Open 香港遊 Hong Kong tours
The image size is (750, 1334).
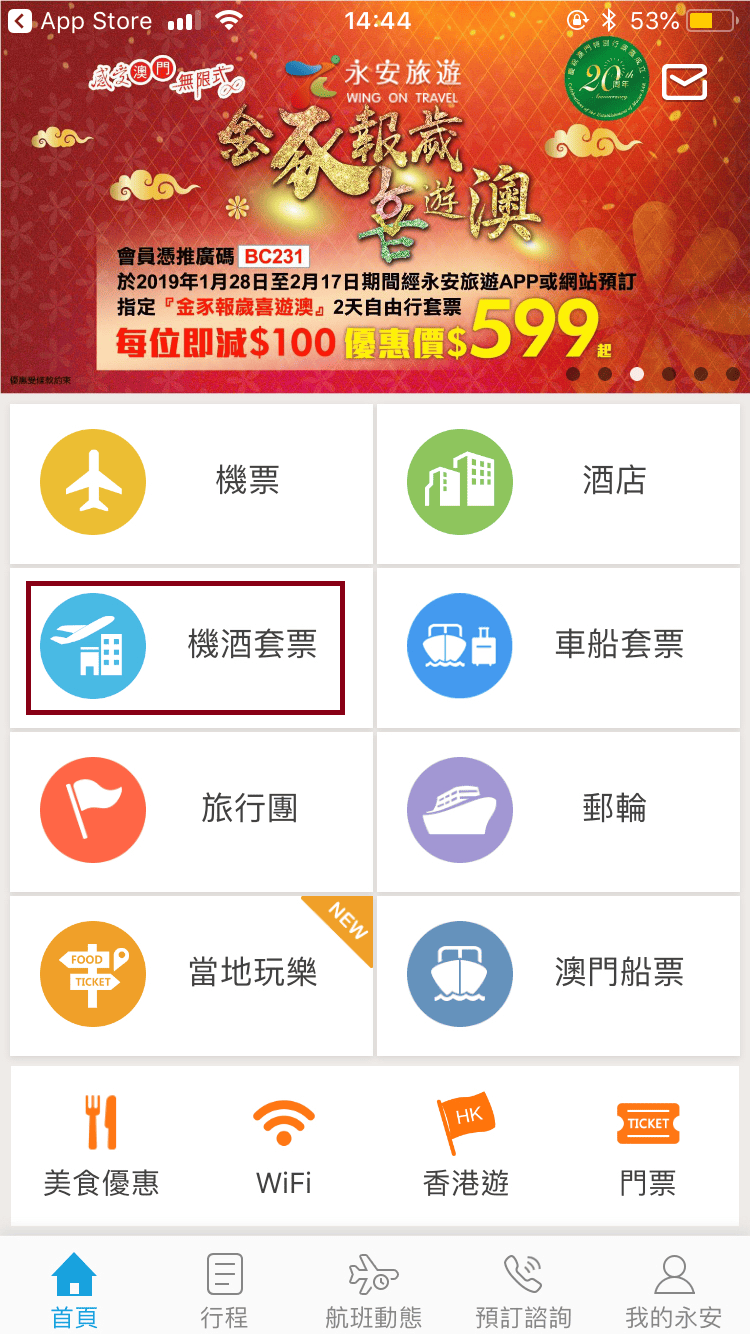466,1145
